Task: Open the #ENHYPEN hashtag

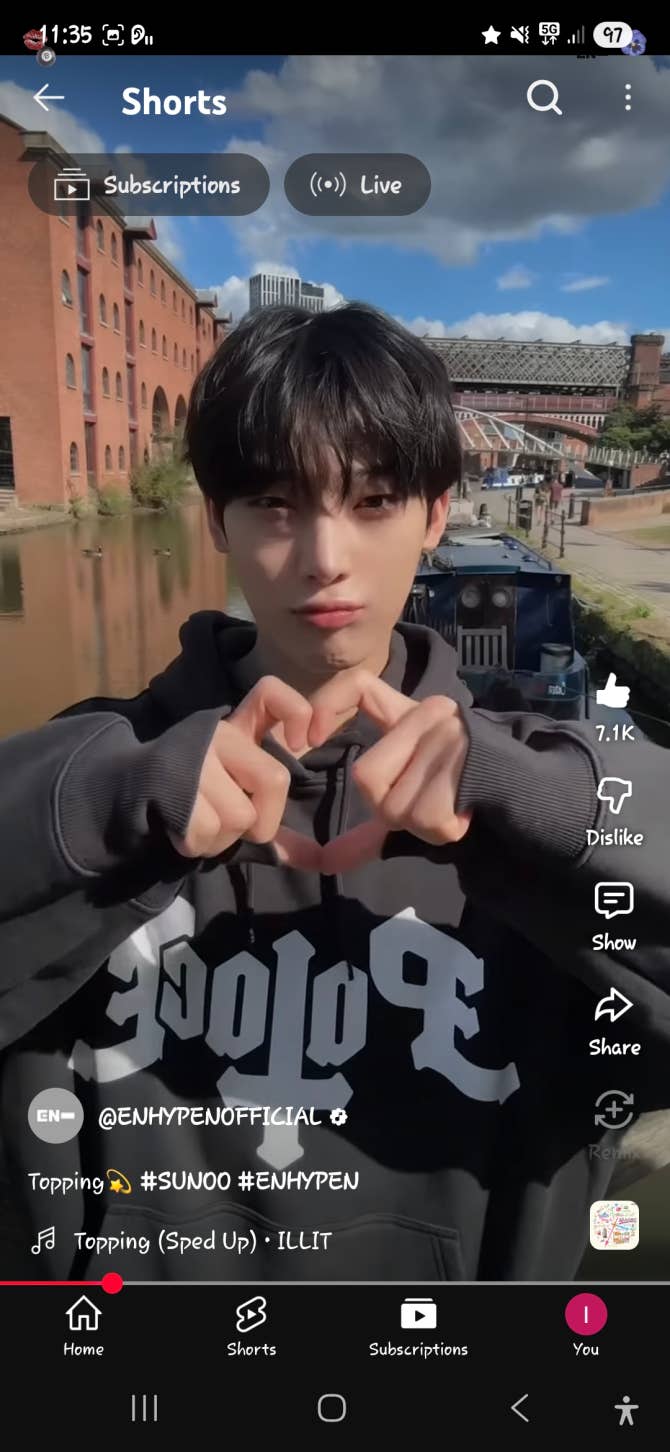Action: [x=298, y=1181]
